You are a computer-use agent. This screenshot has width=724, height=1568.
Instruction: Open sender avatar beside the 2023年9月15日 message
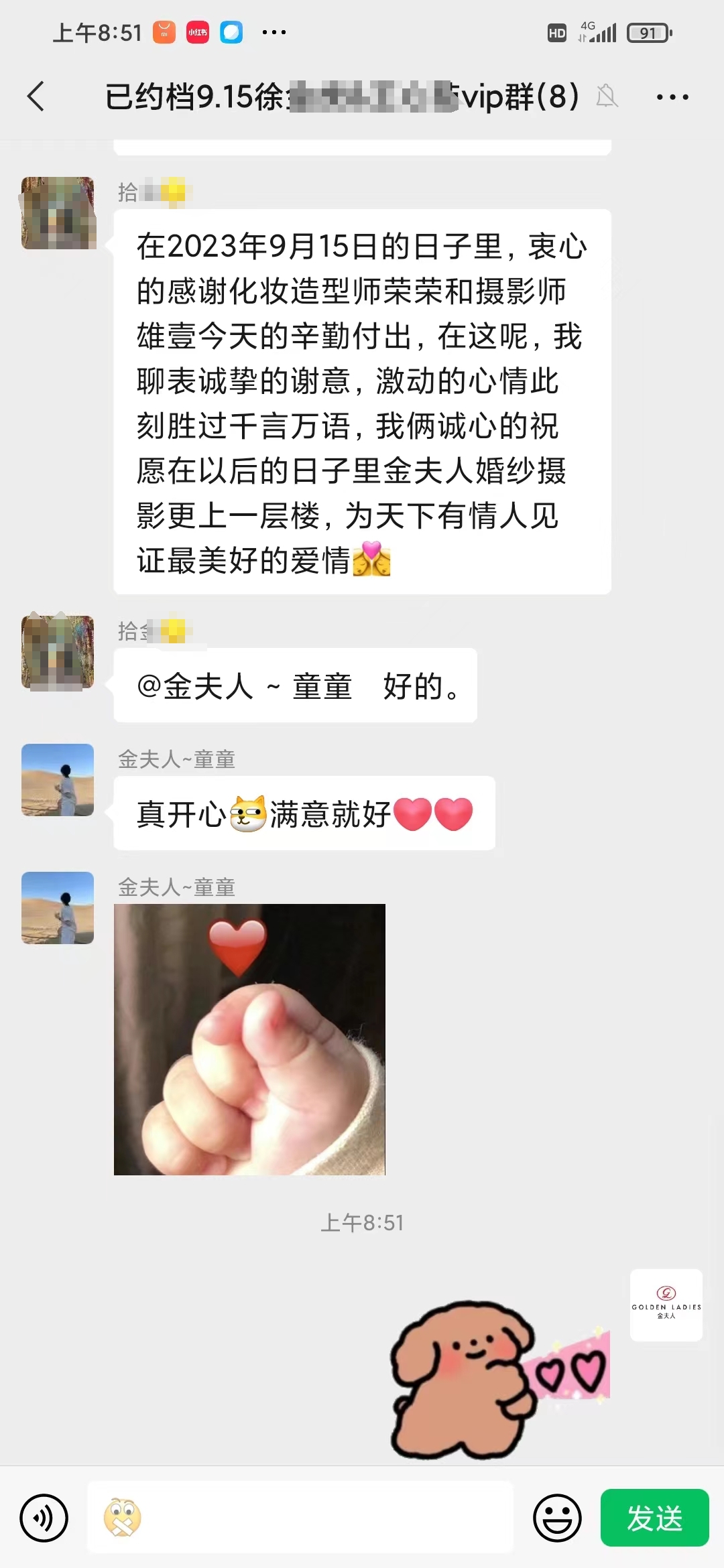coord(59,213)
